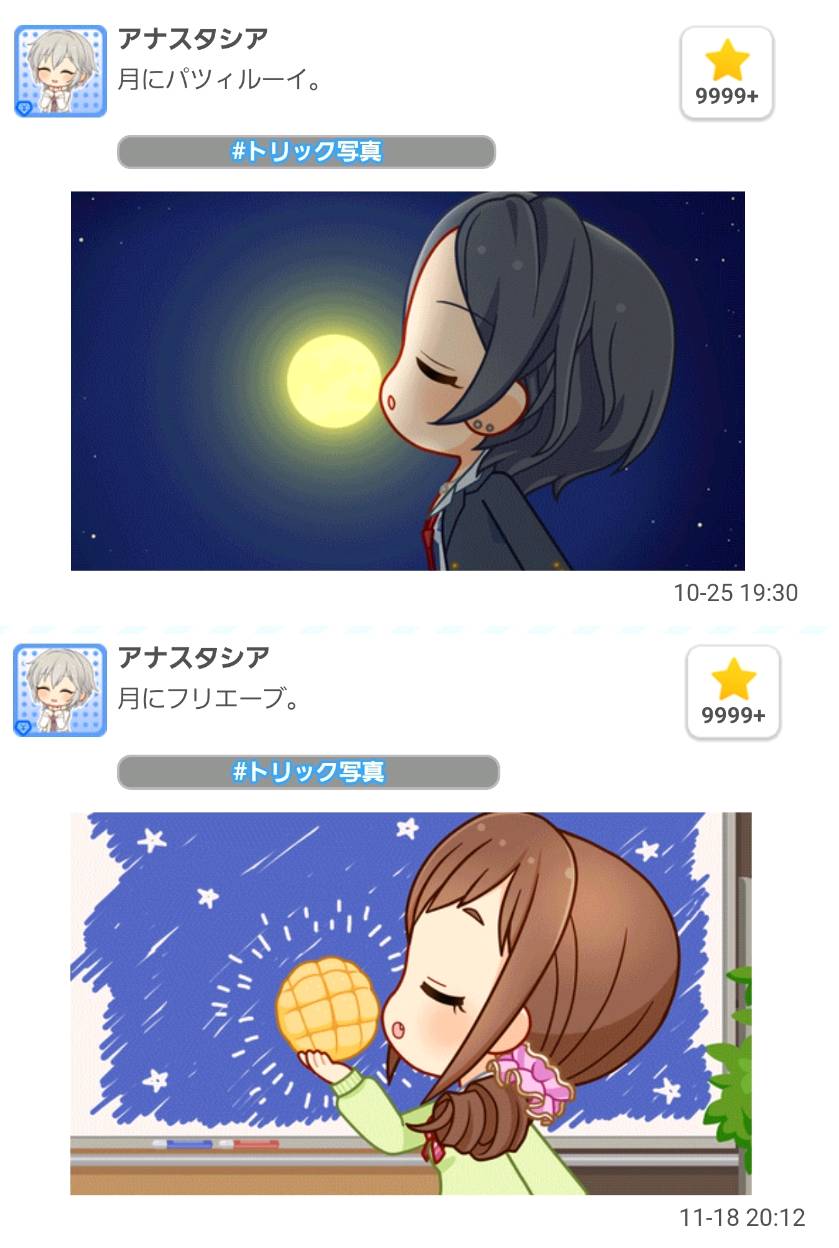Open アナスタシア's avatar on the 10-25 post
The height and width of the screenshot is (1248, 839).
coord(60,72)
